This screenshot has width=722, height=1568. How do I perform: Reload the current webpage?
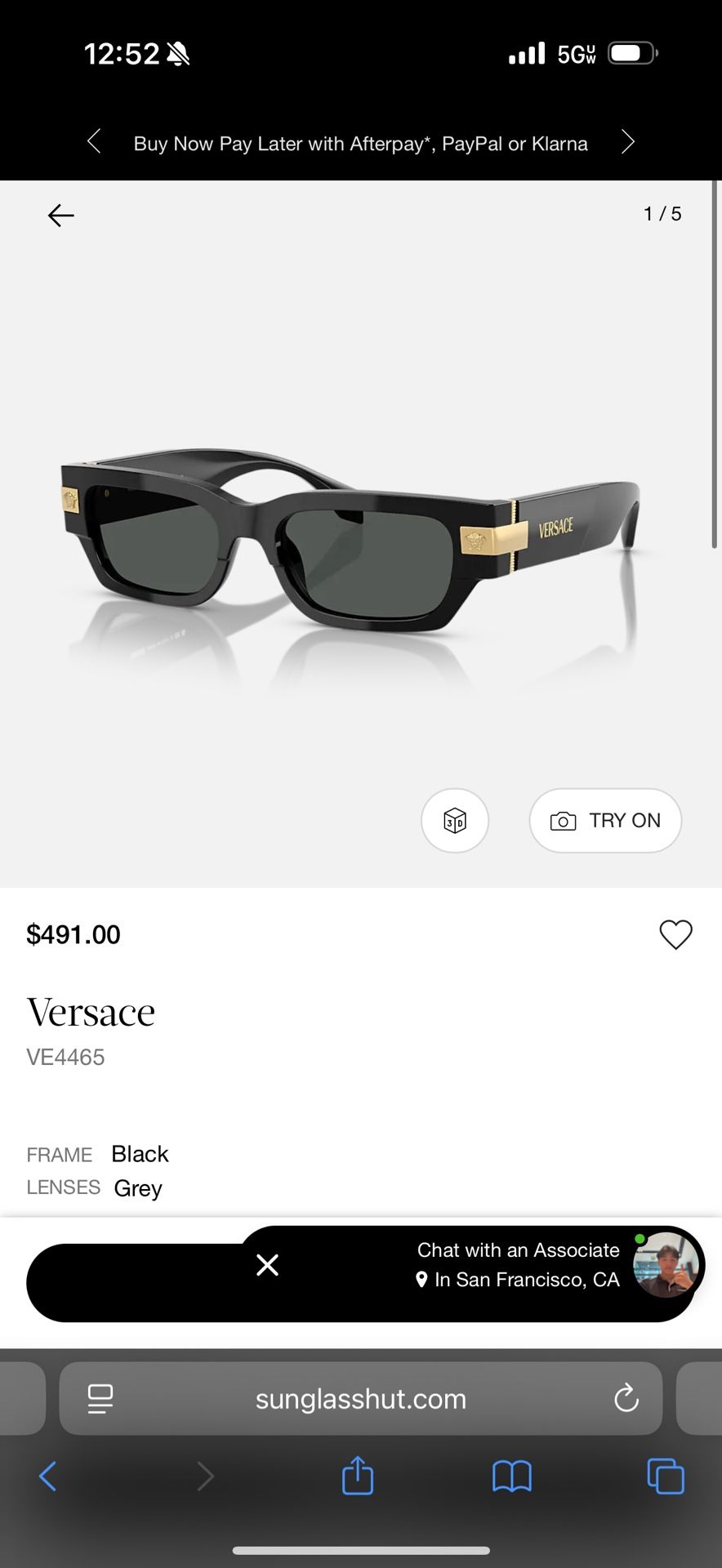[626, 1398]
